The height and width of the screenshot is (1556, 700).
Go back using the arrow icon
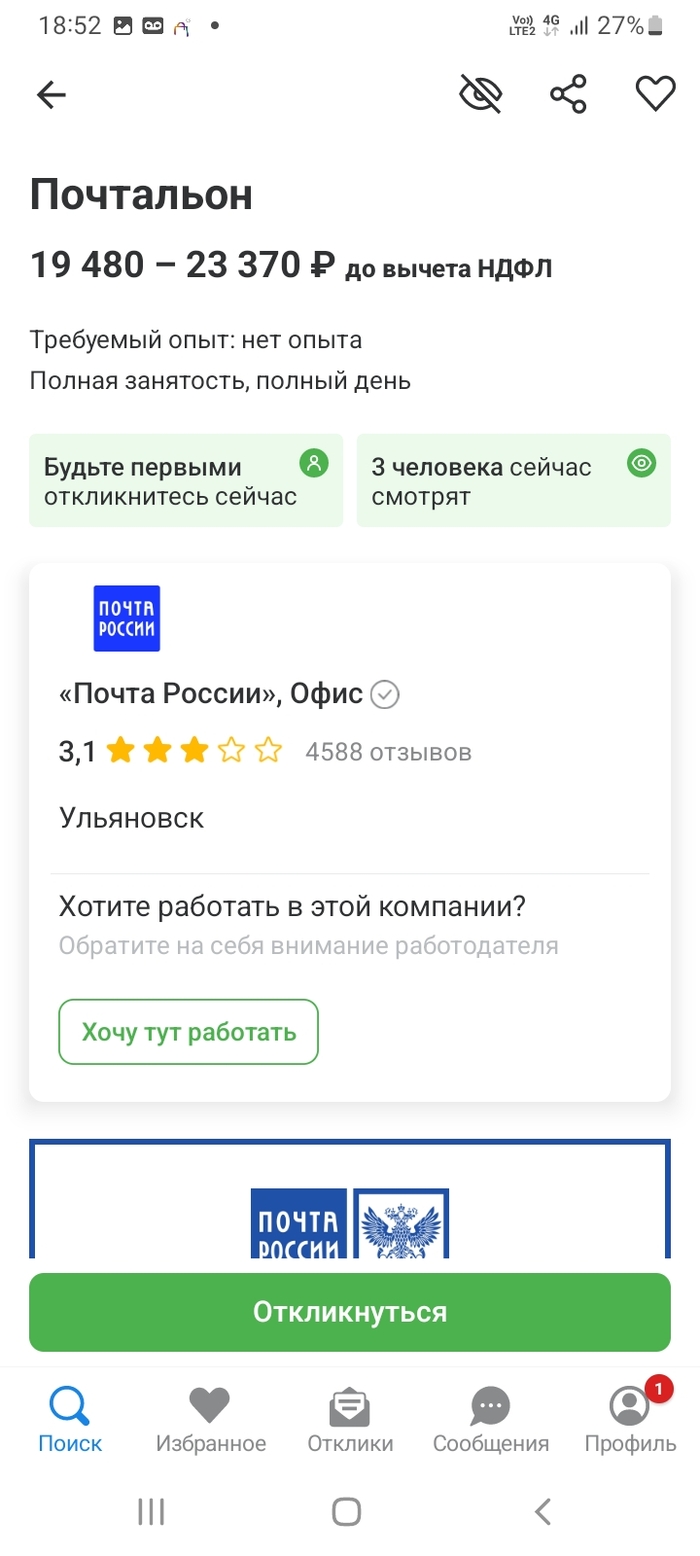click(x=51, y=95)
